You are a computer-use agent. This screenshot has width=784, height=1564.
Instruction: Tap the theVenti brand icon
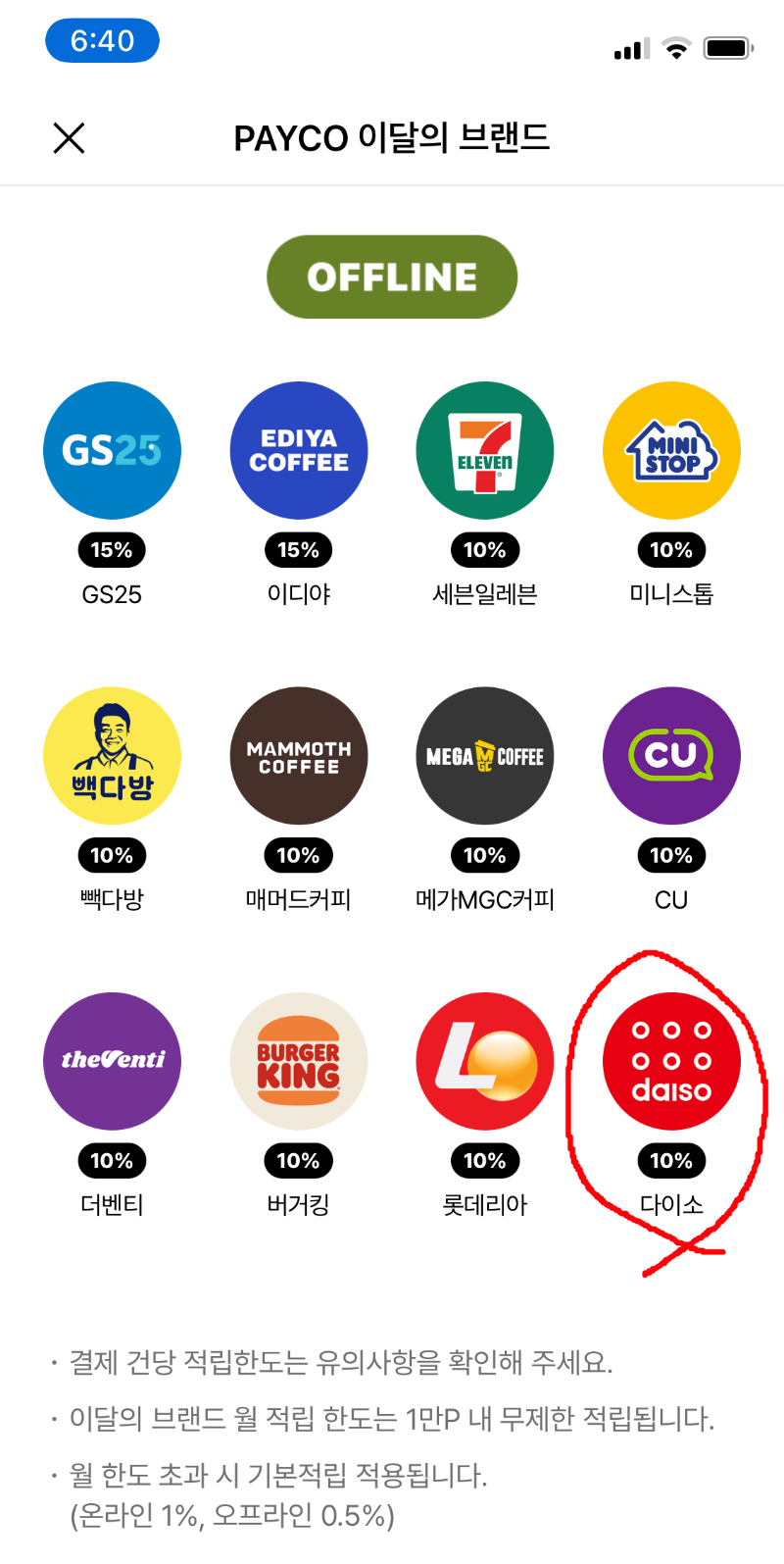coord(112,1061)
